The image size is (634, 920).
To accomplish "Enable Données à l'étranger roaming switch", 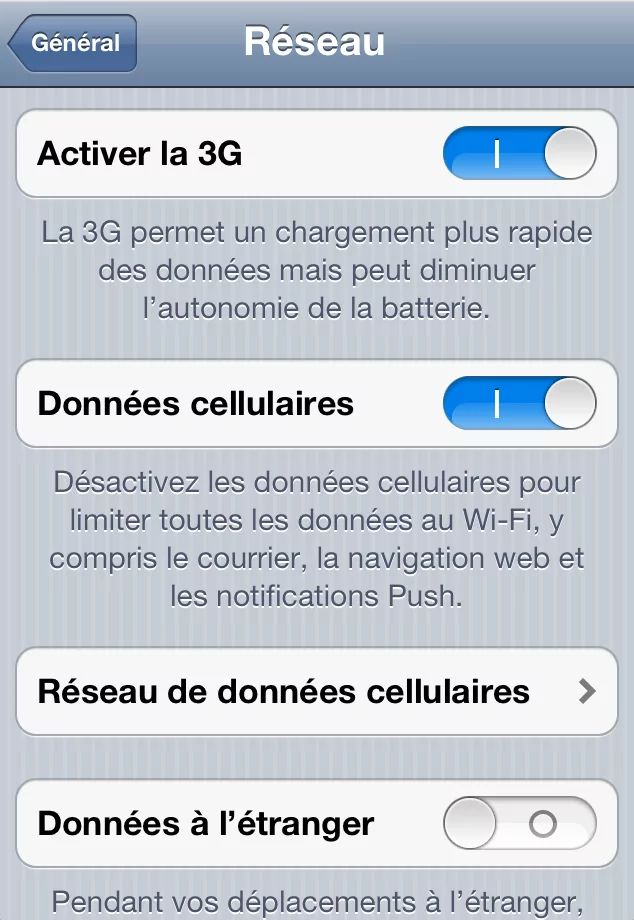I will pos(519,824).
